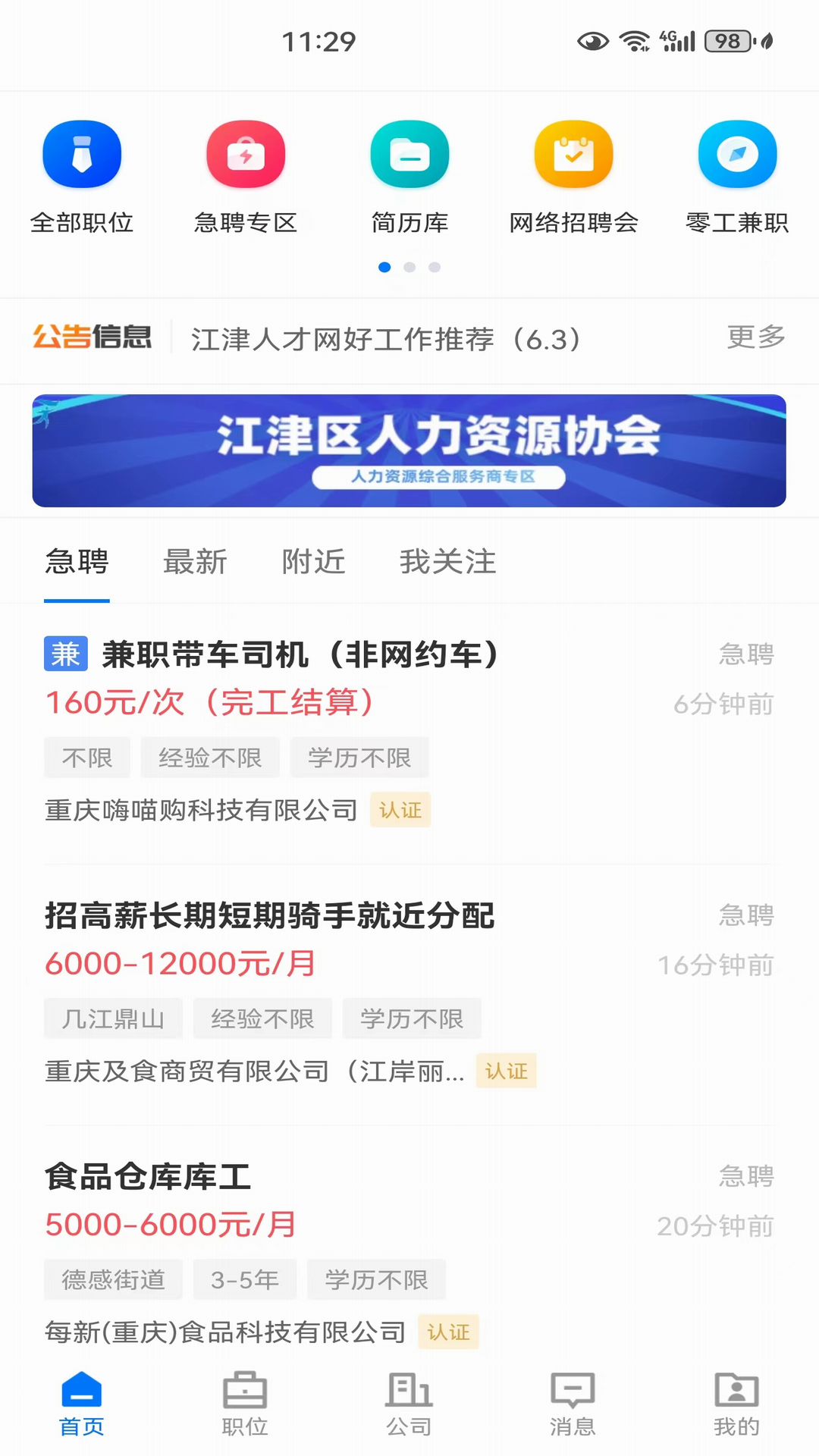The width and height of the screenshot is (819, 1456).
Task: Open the 江津人才网好工作推荐 announcement
Action: 387,339
